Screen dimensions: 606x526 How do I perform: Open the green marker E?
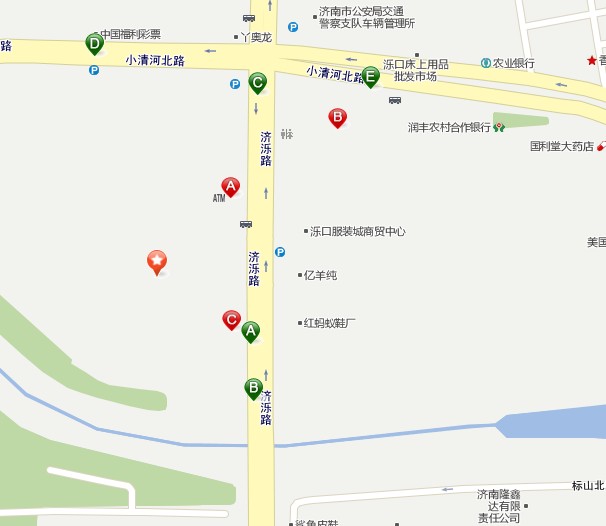371,76
